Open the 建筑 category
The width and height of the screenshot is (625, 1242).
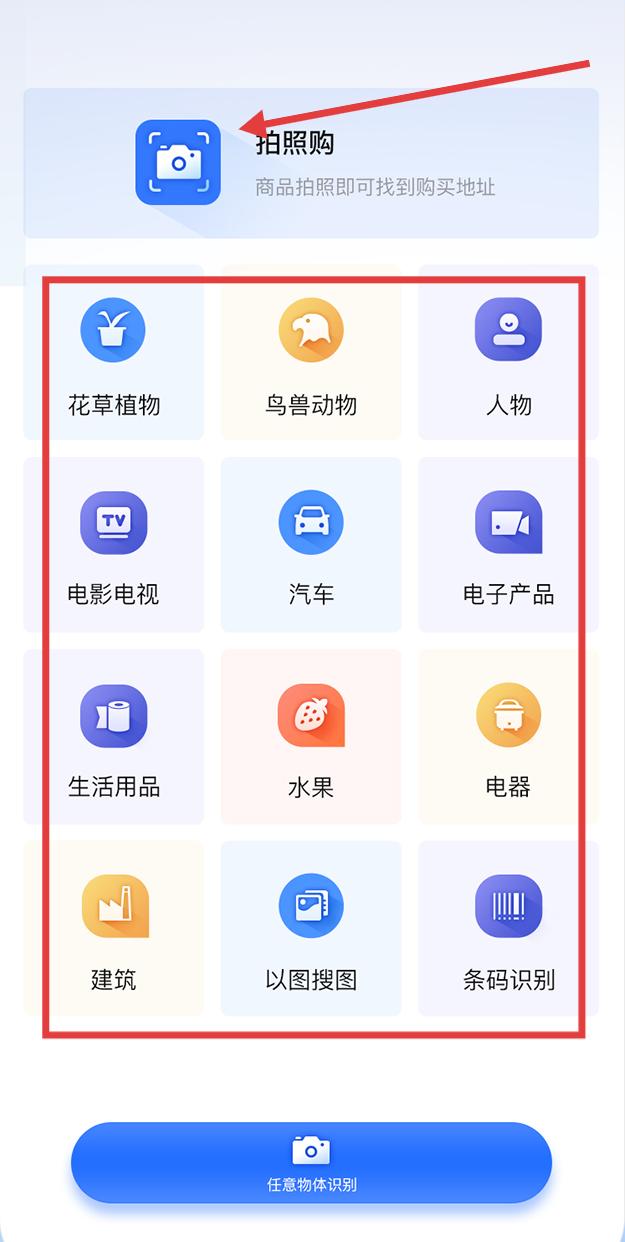point(113,929)
